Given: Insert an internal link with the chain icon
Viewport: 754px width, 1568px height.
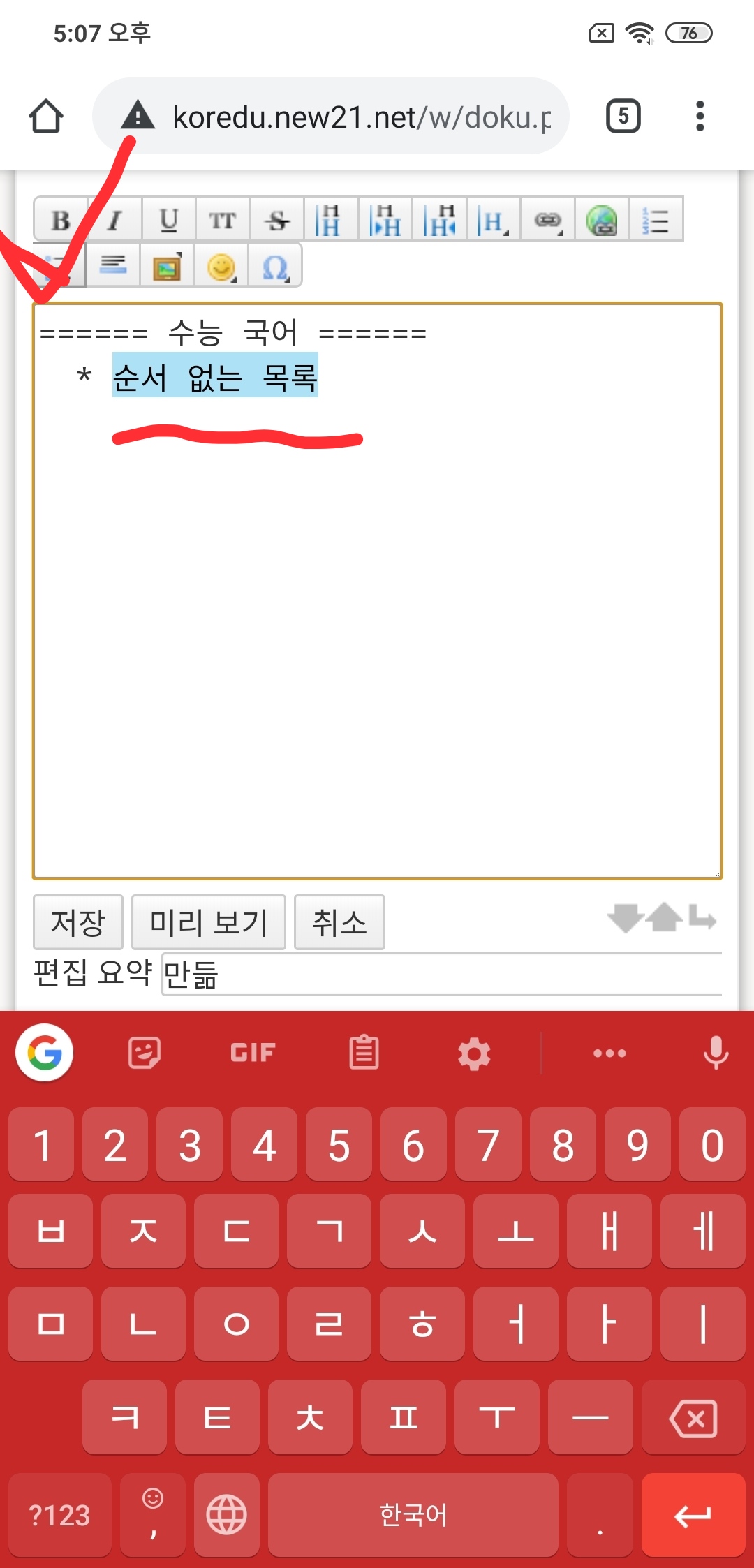Looking at the screenshot, I should tap(548, 220).
